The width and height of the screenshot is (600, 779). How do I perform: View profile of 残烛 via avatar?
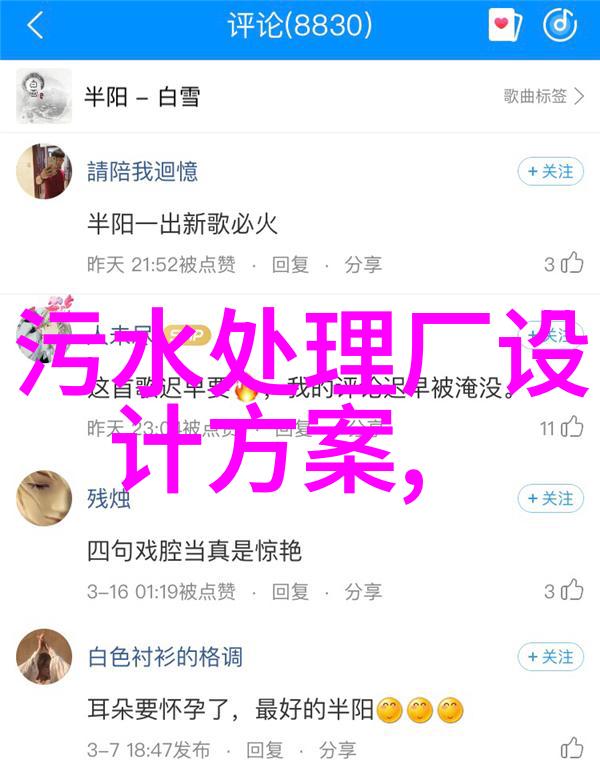pos(43,498)
